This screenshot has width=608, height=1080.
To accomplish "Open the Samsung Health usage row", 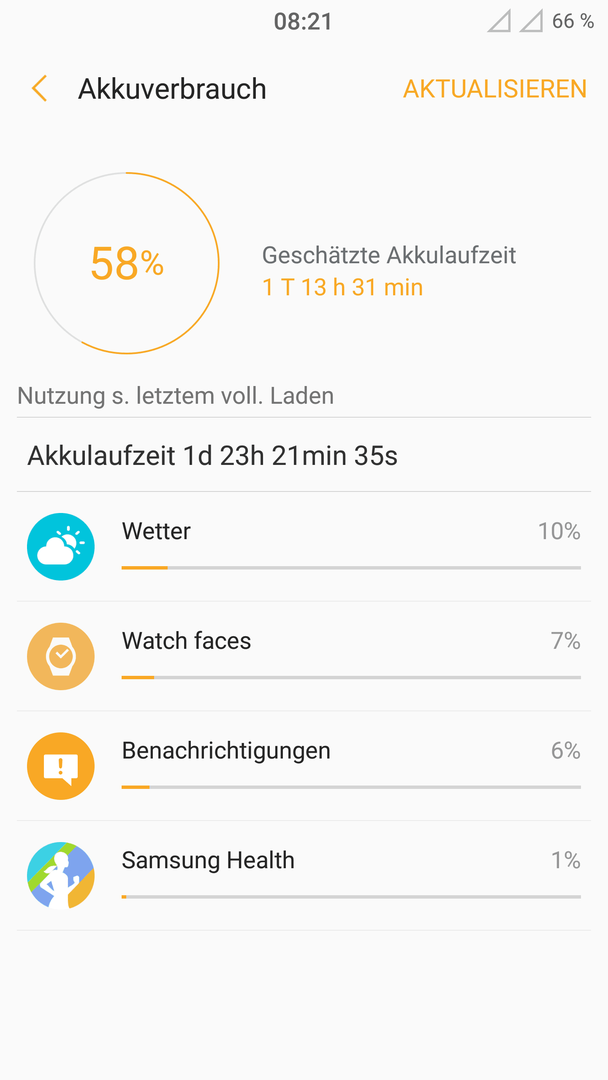I will [304, 875].
